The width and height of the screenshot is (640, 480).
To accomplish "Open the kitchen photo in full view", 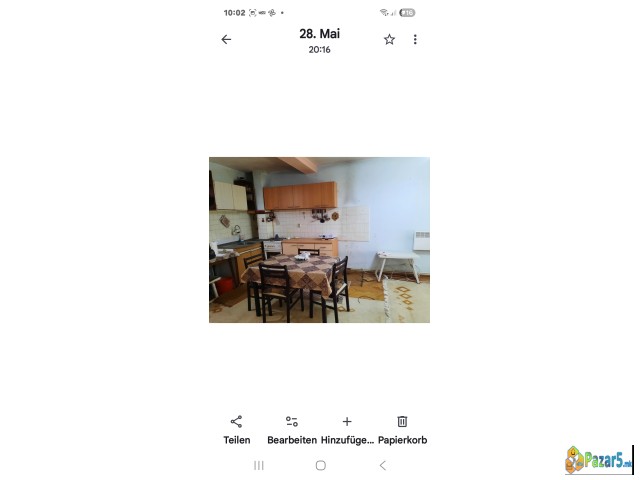I will click(x=319, y=240).
